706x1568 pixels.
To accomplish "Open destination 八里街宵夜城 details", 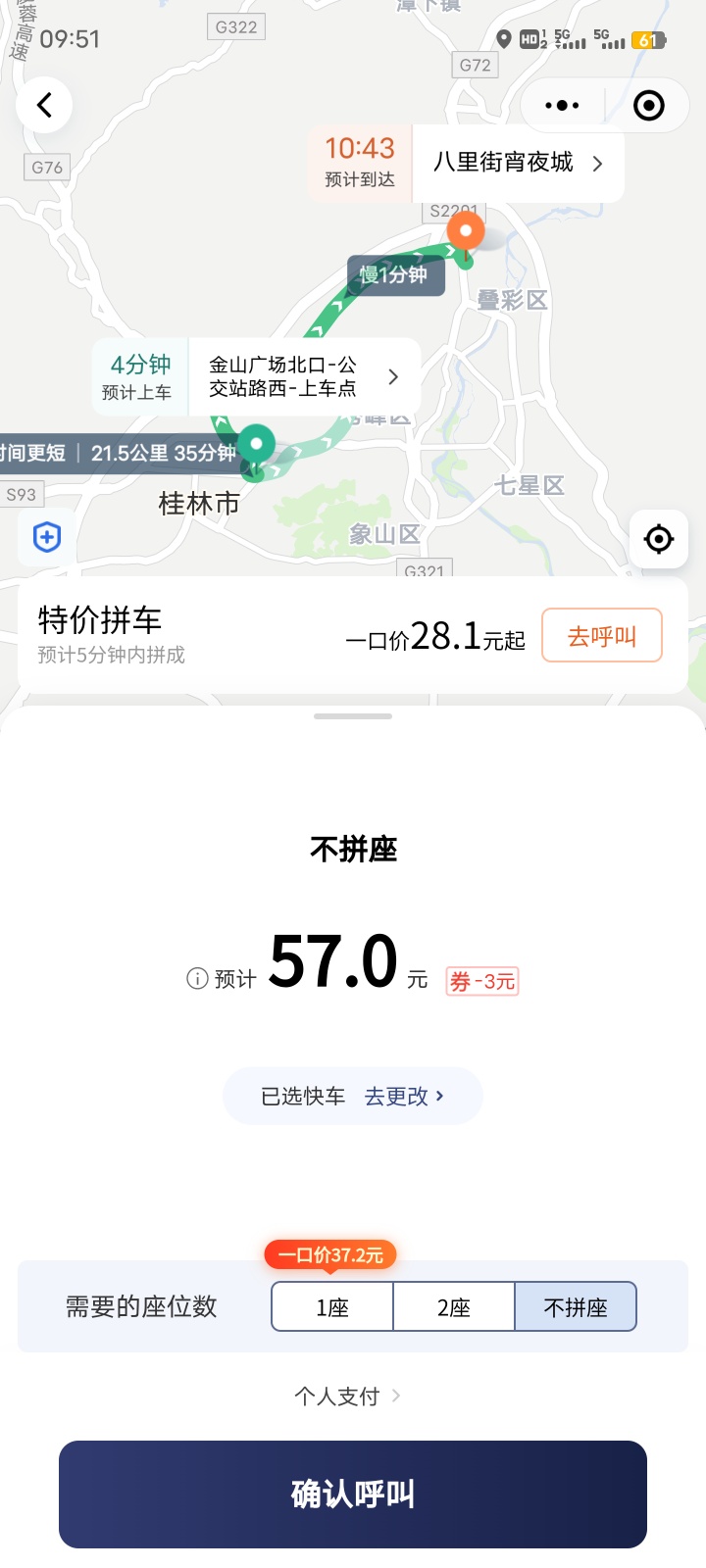I will 518,163.
